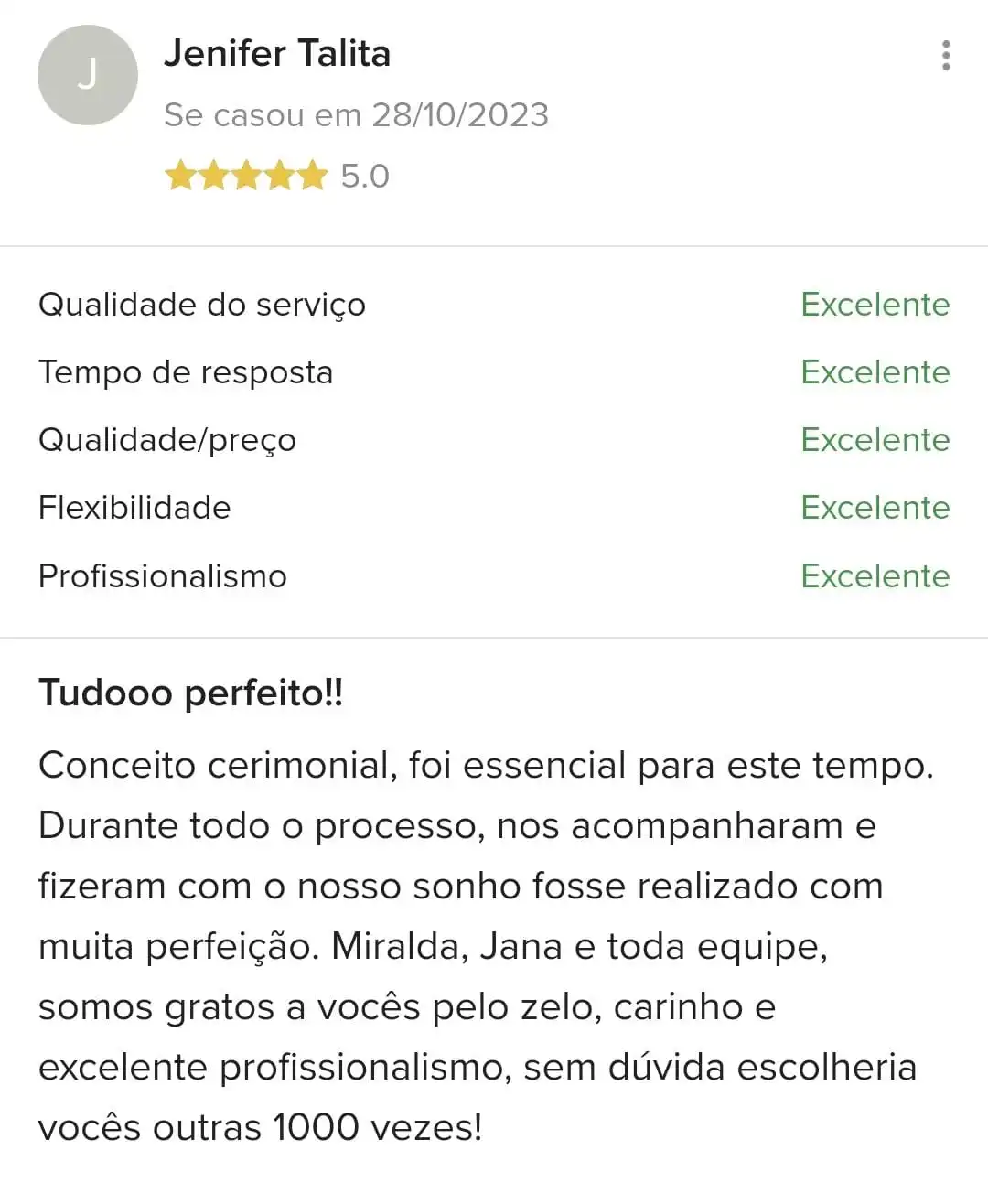988x1204 pixels.
Task: Expand the Profissionalismo rating row
Action: pyautogui.click(x=162, y=576)
